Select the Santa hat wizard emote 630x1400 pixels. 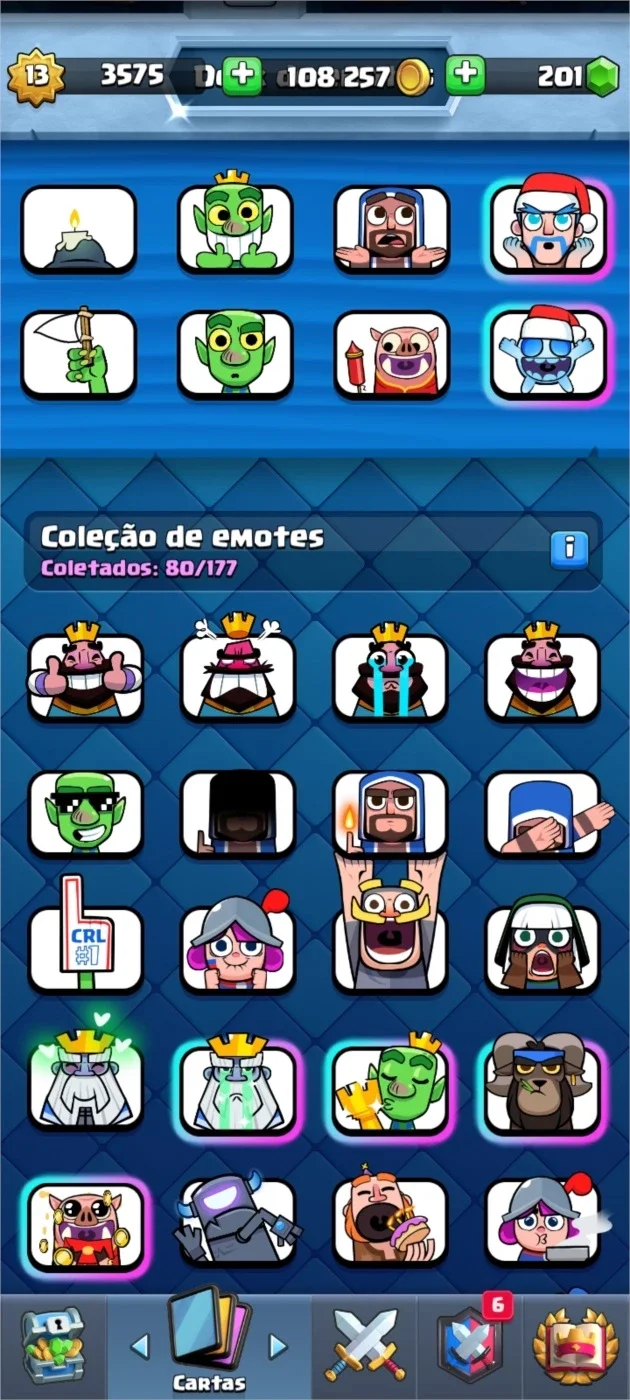click(x=548, y=229)
